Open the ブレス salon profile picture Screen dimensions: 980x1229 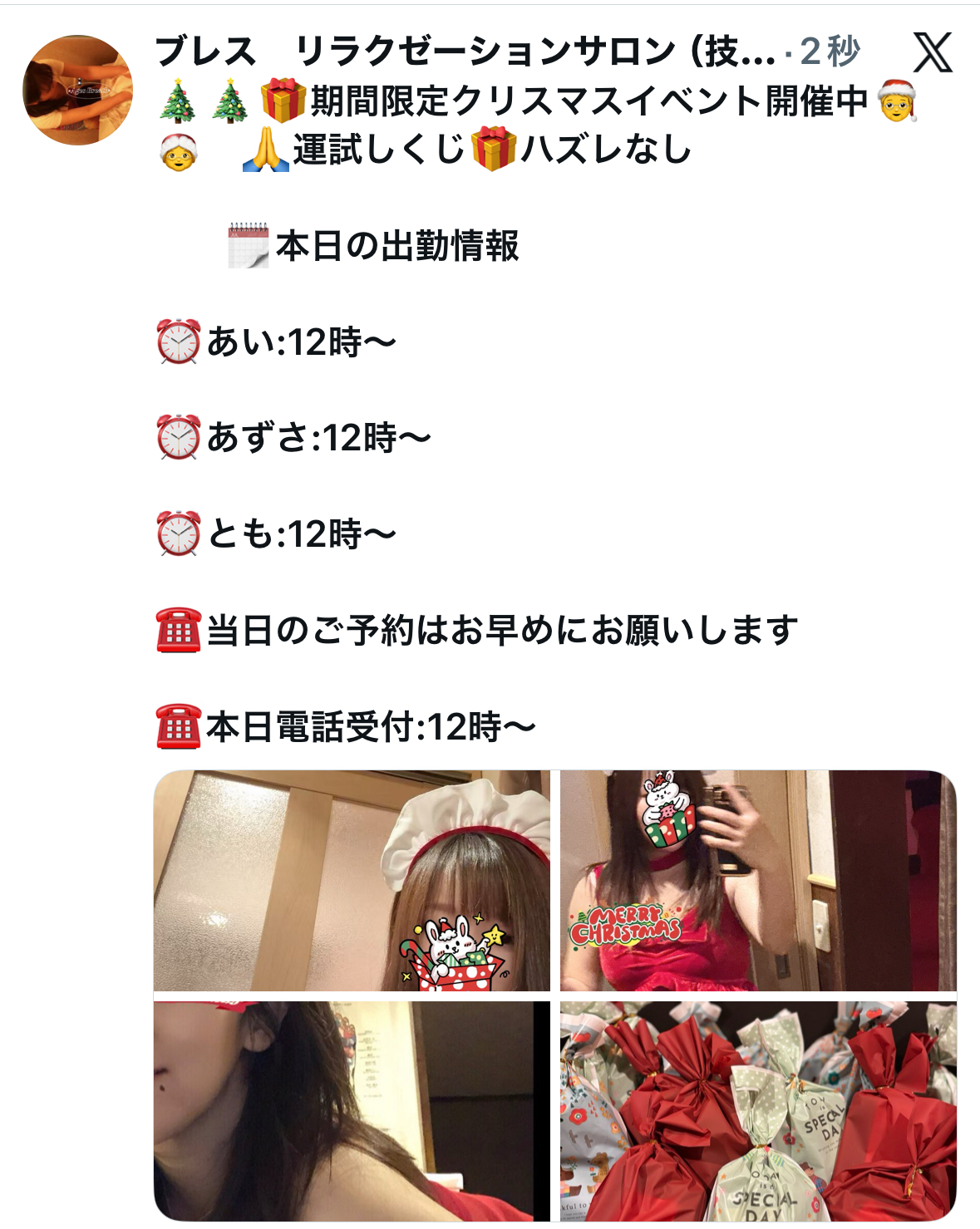77,90
